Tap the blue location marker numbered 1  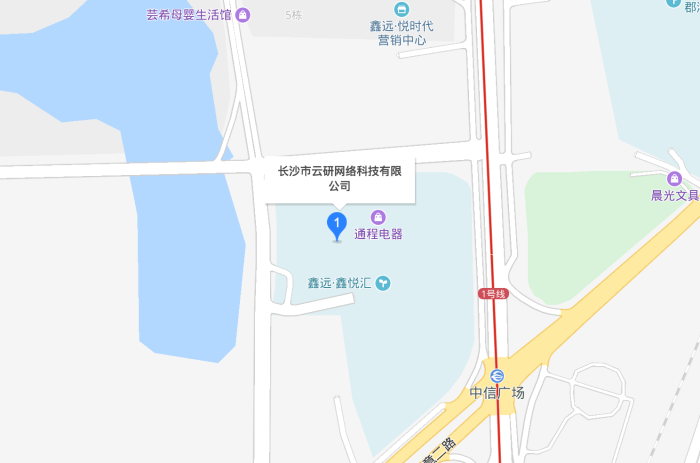coord(338,224)
